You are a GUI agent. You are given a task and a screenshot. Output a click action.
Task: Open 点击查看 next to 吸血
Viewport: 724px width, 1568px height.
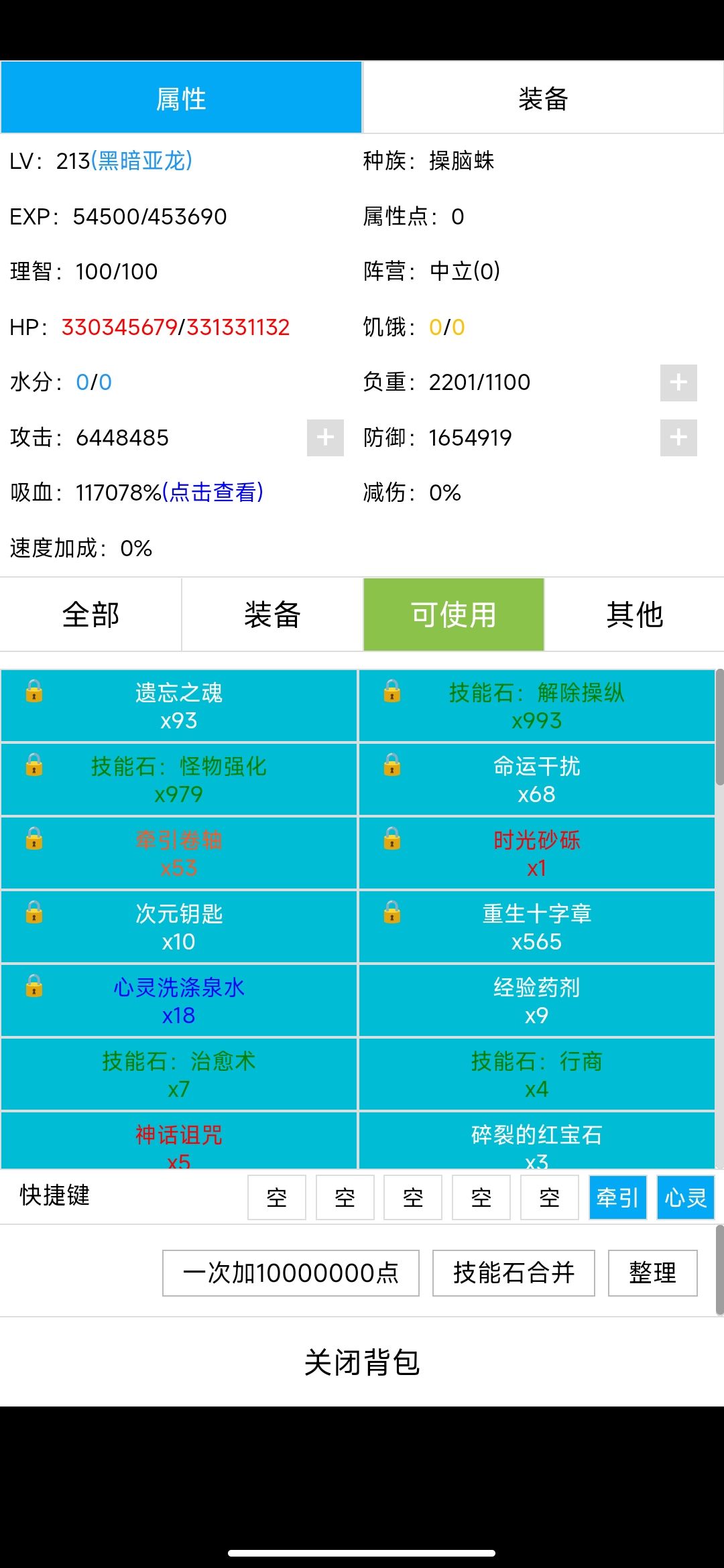(213, 493)
